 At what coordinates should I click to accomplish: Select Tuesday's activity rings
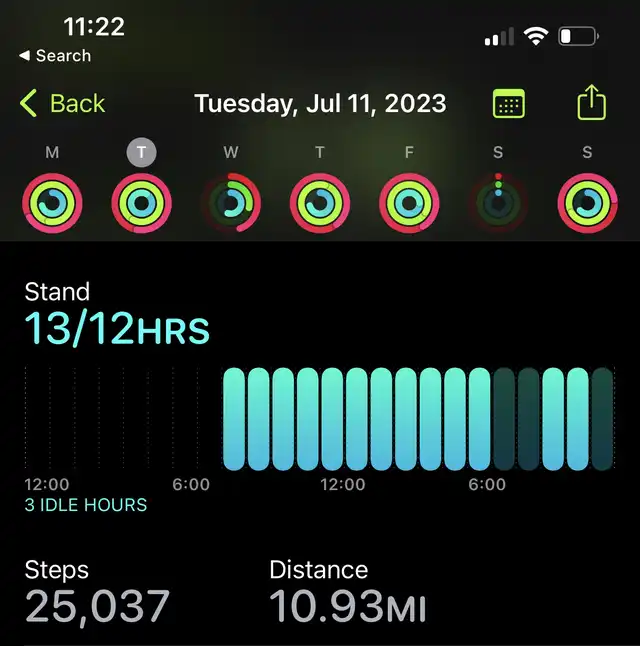click(142, 203)
